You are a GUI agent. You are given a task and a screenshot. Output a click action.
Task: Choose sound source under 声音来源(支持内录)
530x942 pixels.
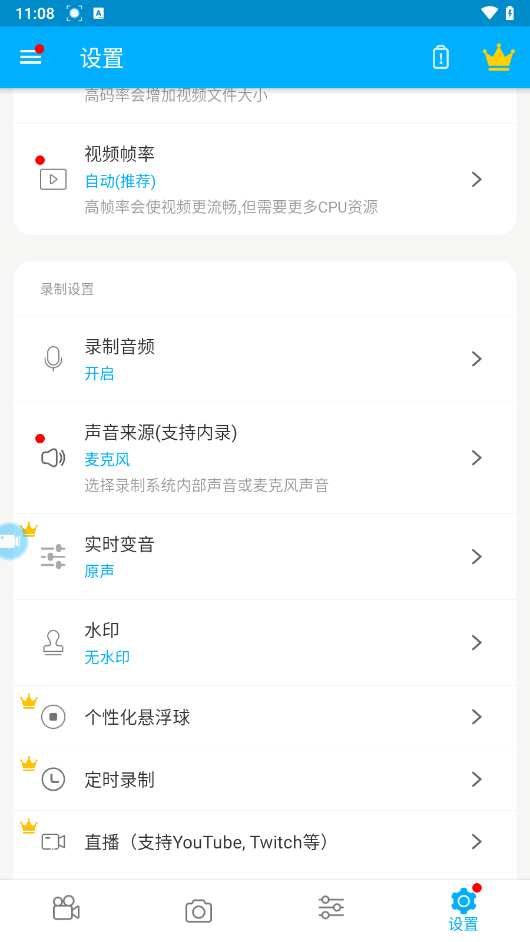[x=265, y=458]
